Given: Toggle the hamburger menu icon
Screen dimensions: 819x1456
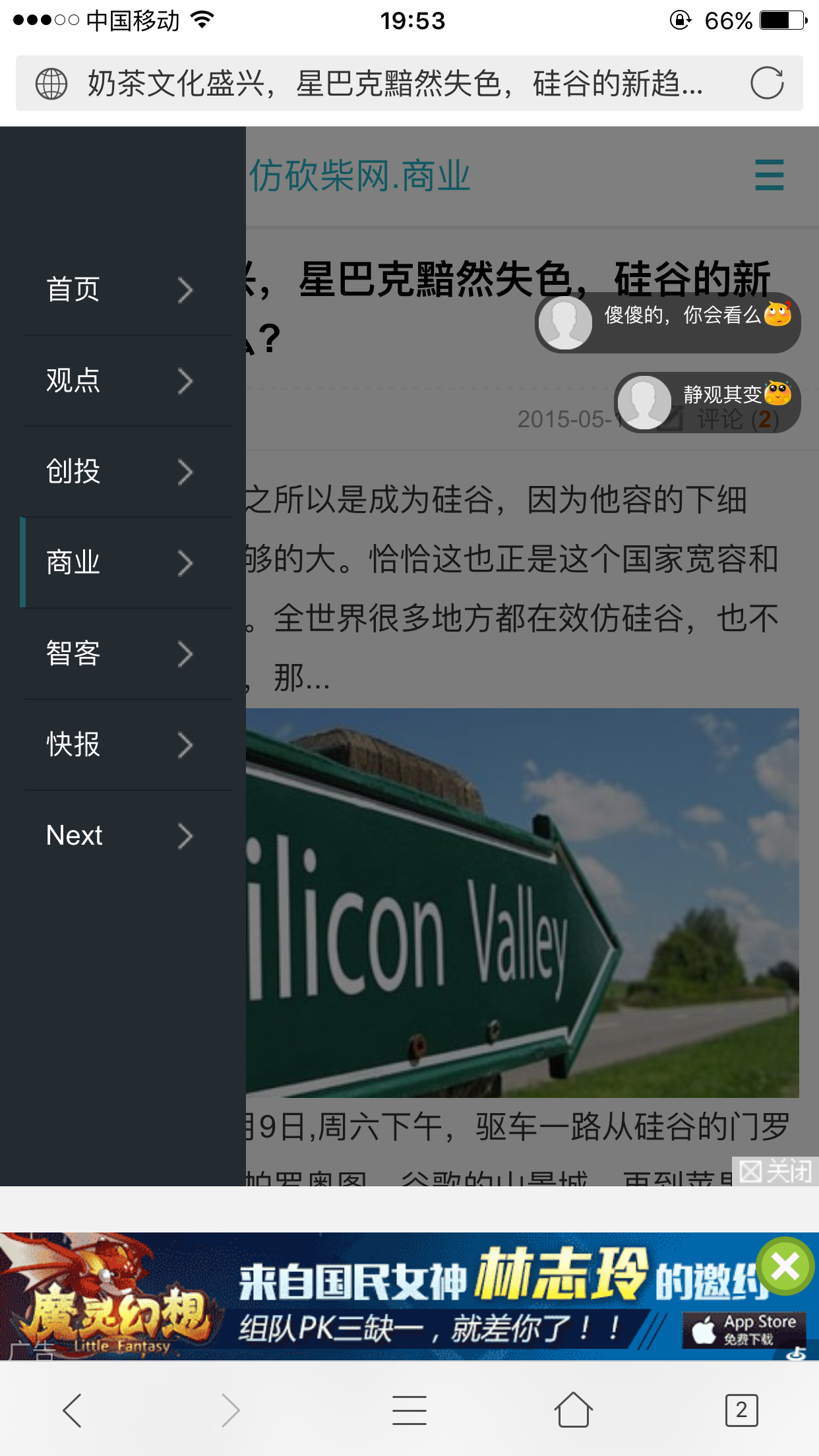Looking at the screenshot, I should pyautogui.click(x=769, y=175).
